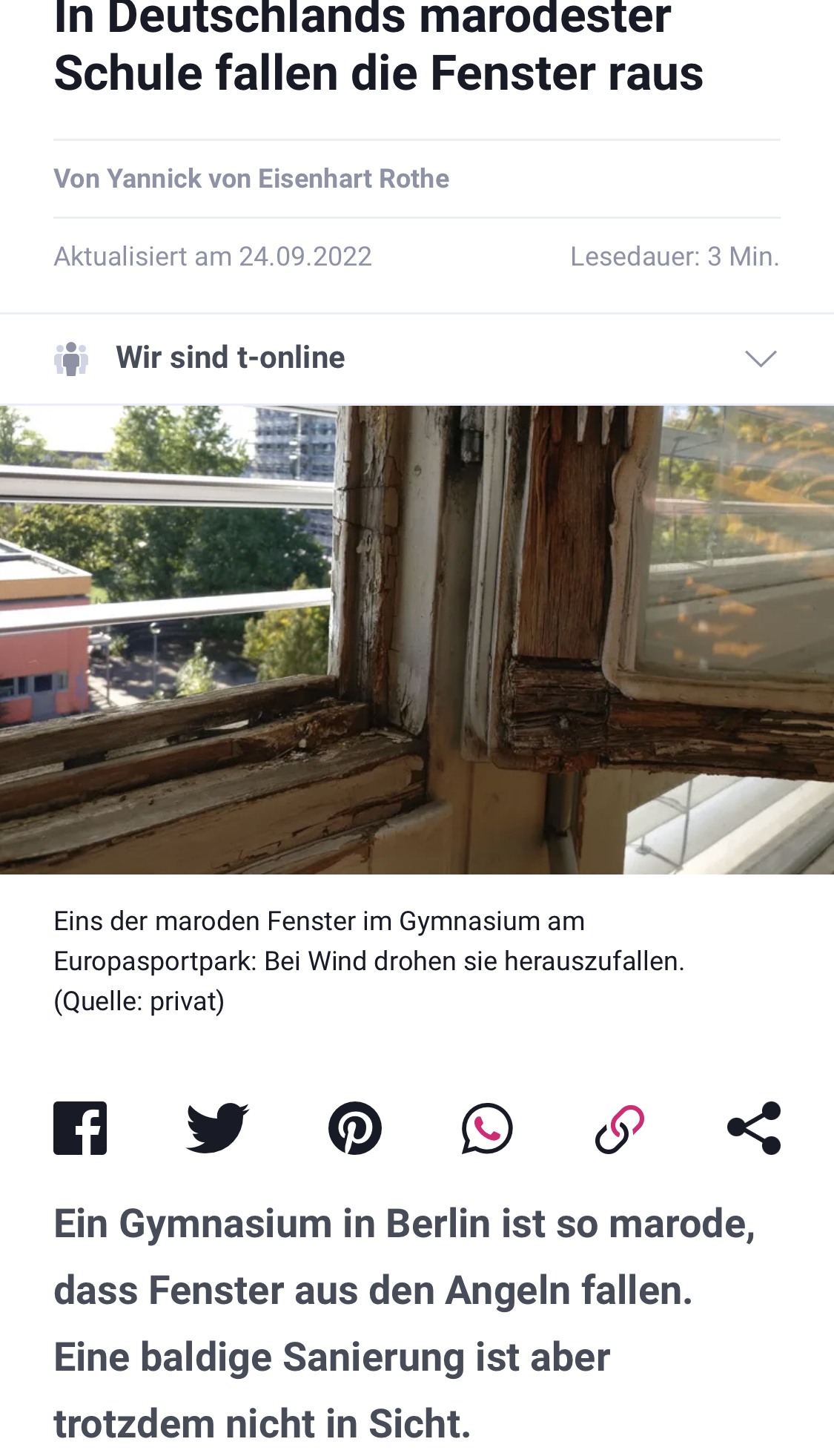Image resolution: width=834 pixels, height=1456 pixels.
Task: Share the article on Facebook
Action: pyautogui.click(x=80, y=1128)
